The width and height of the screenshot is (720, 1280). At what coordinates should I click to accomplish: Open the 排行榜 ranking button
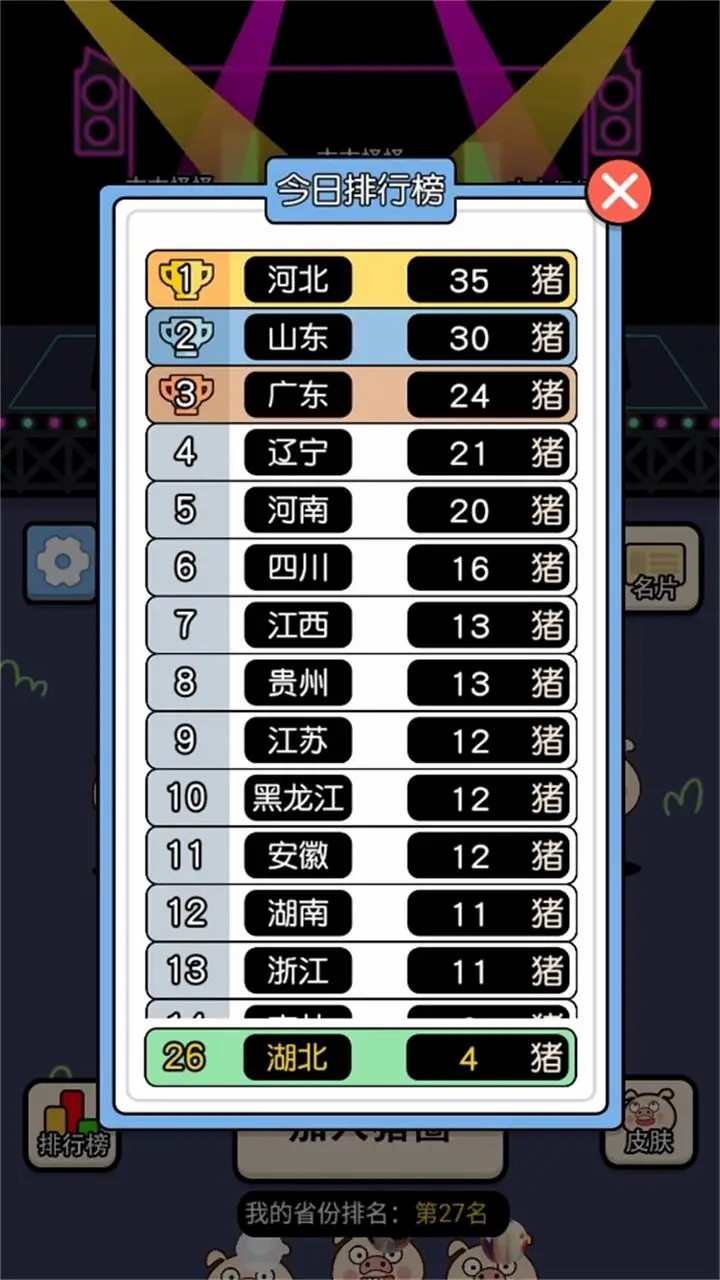pyautogui.click(x=71, y=1125)
